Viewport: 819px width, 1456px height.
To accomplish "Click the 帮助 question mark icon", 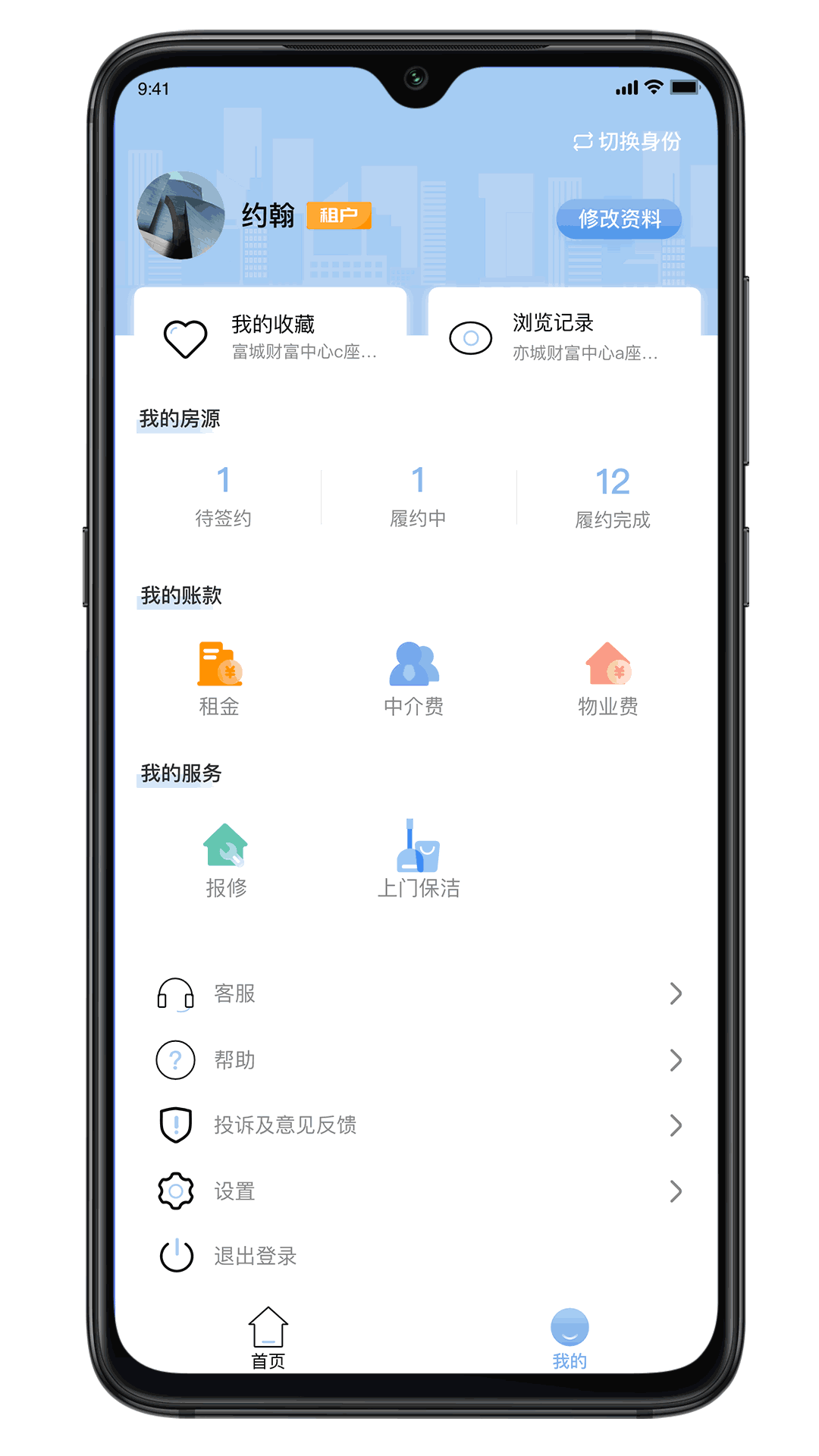I will 175,1059.
